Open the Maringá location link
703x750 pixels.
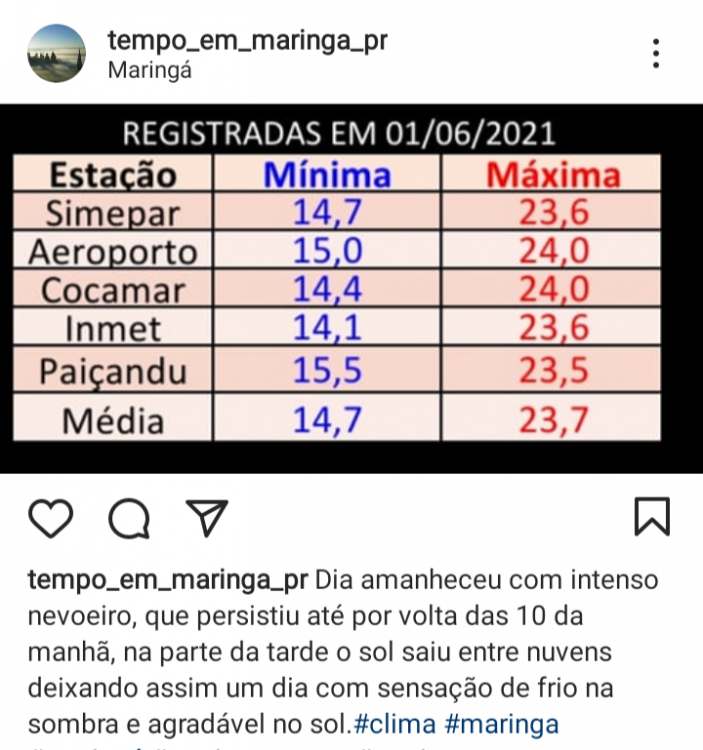coord(148,71)
